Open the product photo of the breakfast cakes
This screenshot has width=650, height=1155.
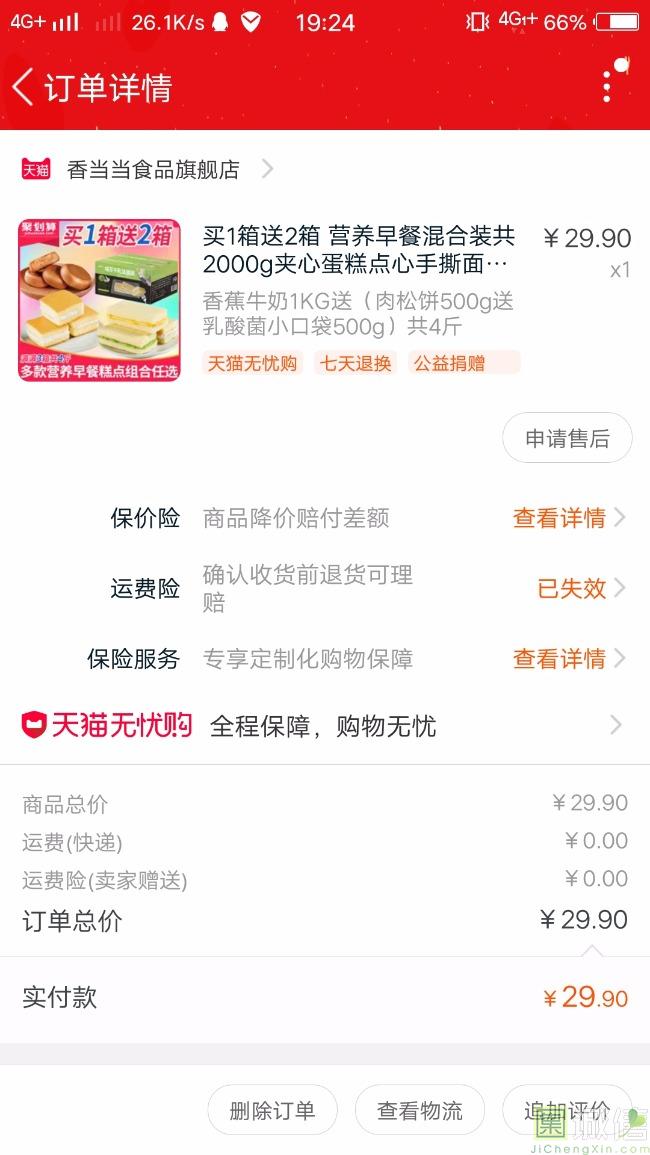coord(99,300)
